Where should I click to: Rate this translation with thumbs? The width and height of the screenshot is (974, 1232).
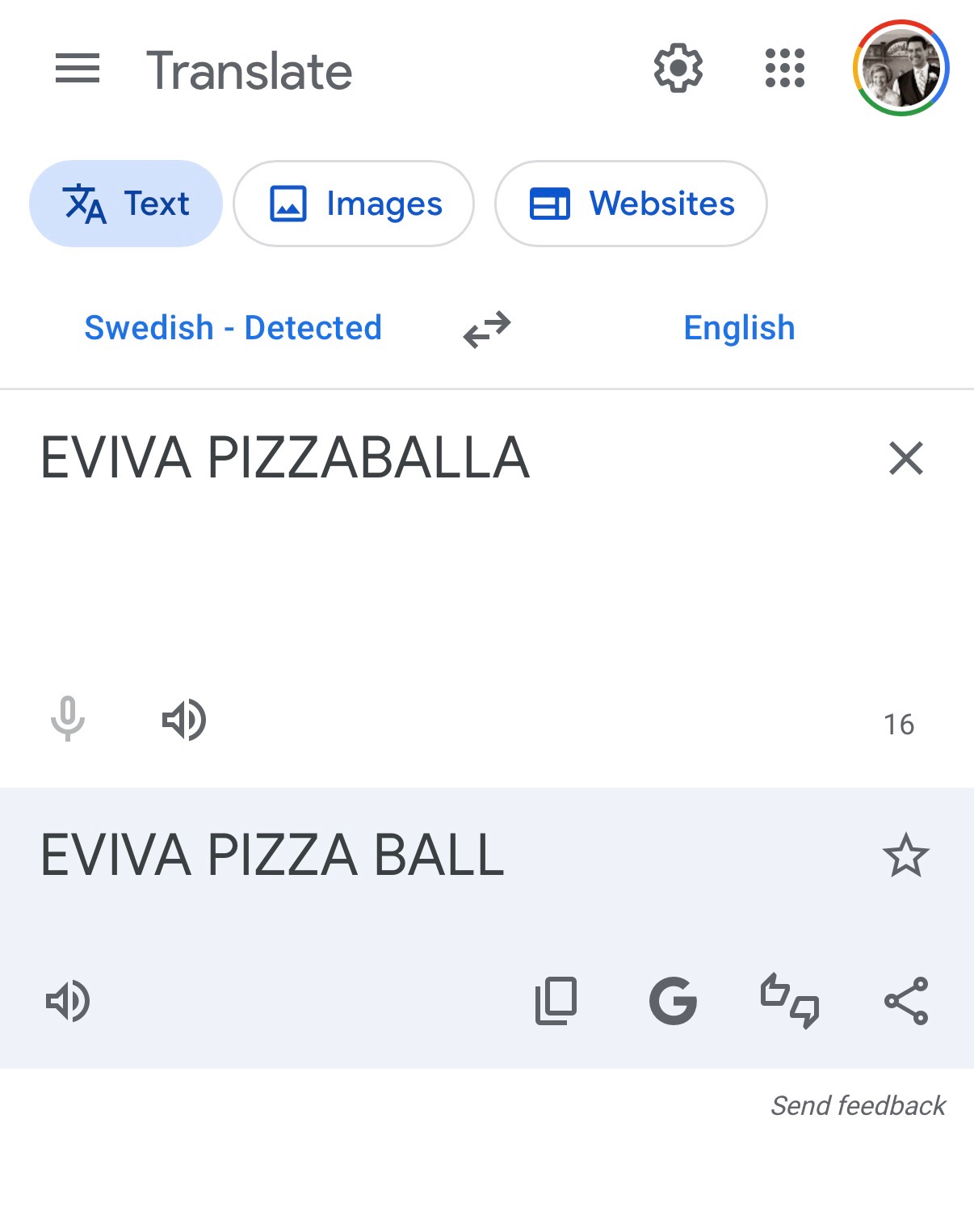pyautogui.click(x=789, y=1001)
